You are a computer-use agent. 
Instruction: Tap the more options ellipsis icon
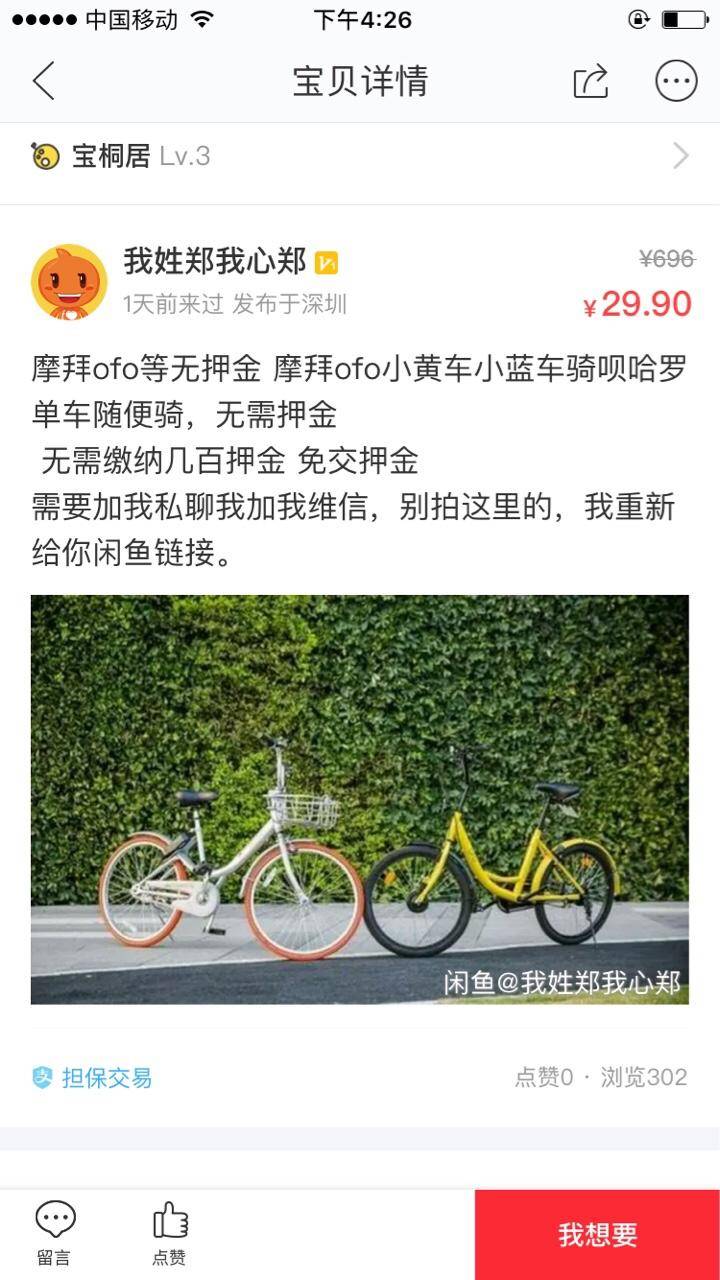click(676, 82)
